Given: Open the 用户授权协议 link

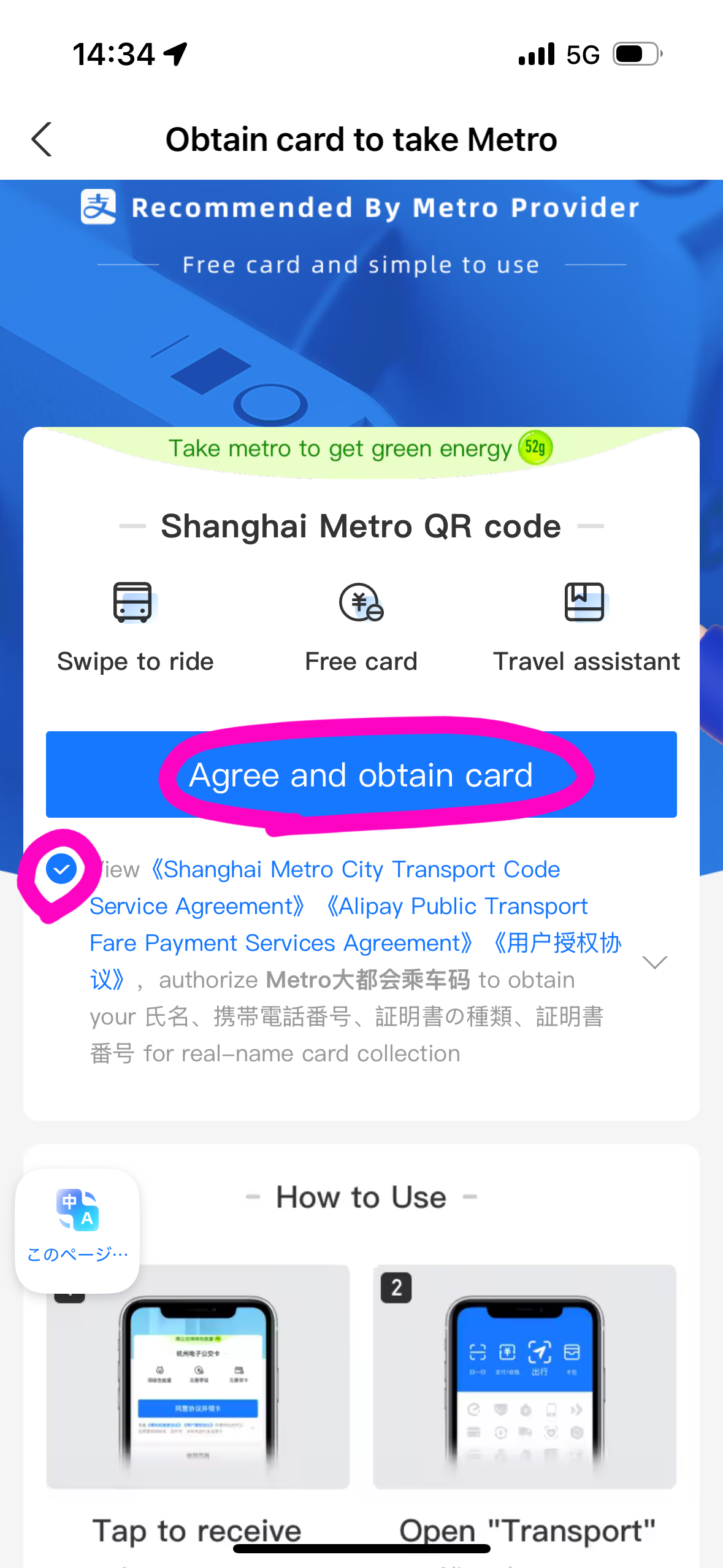Looking at the screenshot, I should (x=557, y=943).
